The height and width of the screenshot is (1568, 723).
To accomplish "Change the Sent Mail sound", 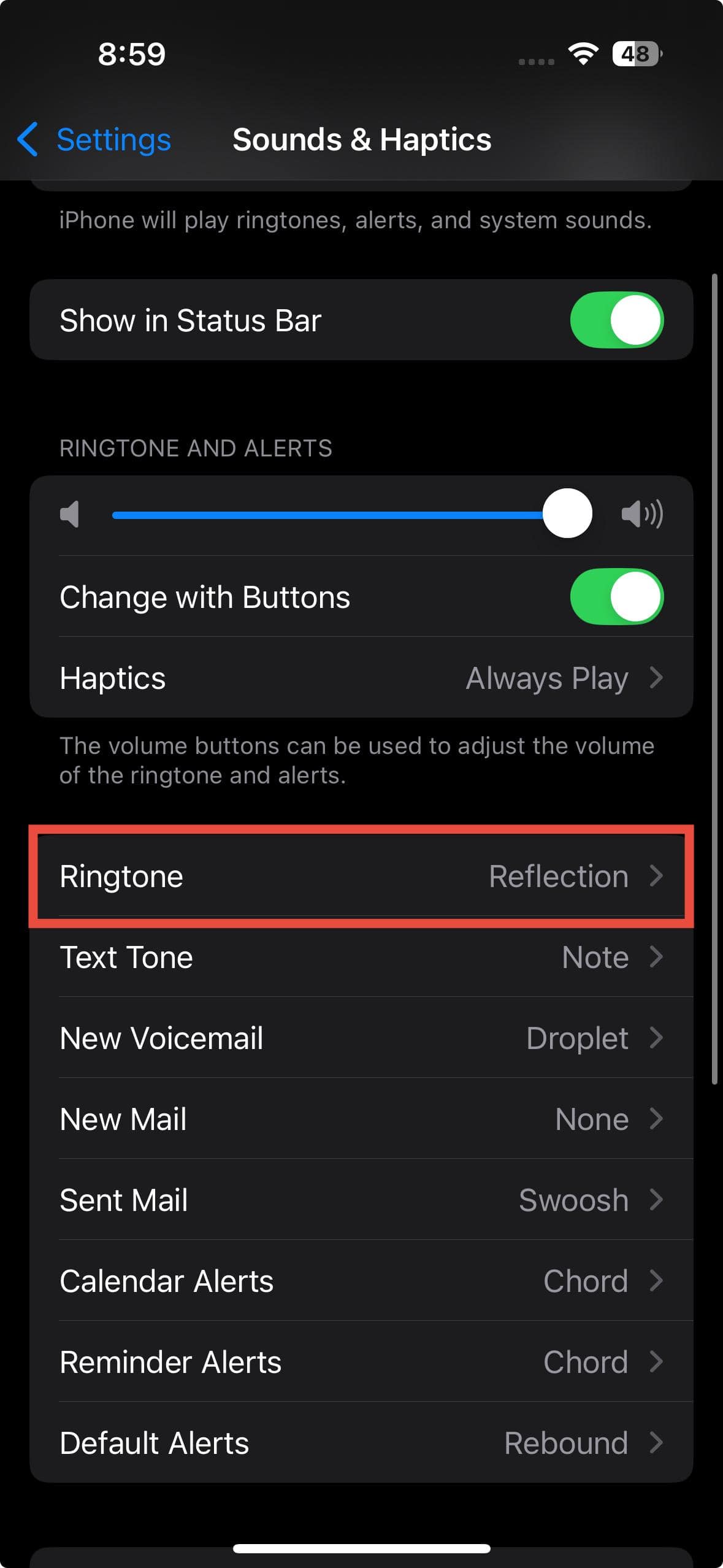I will 361,1200.
